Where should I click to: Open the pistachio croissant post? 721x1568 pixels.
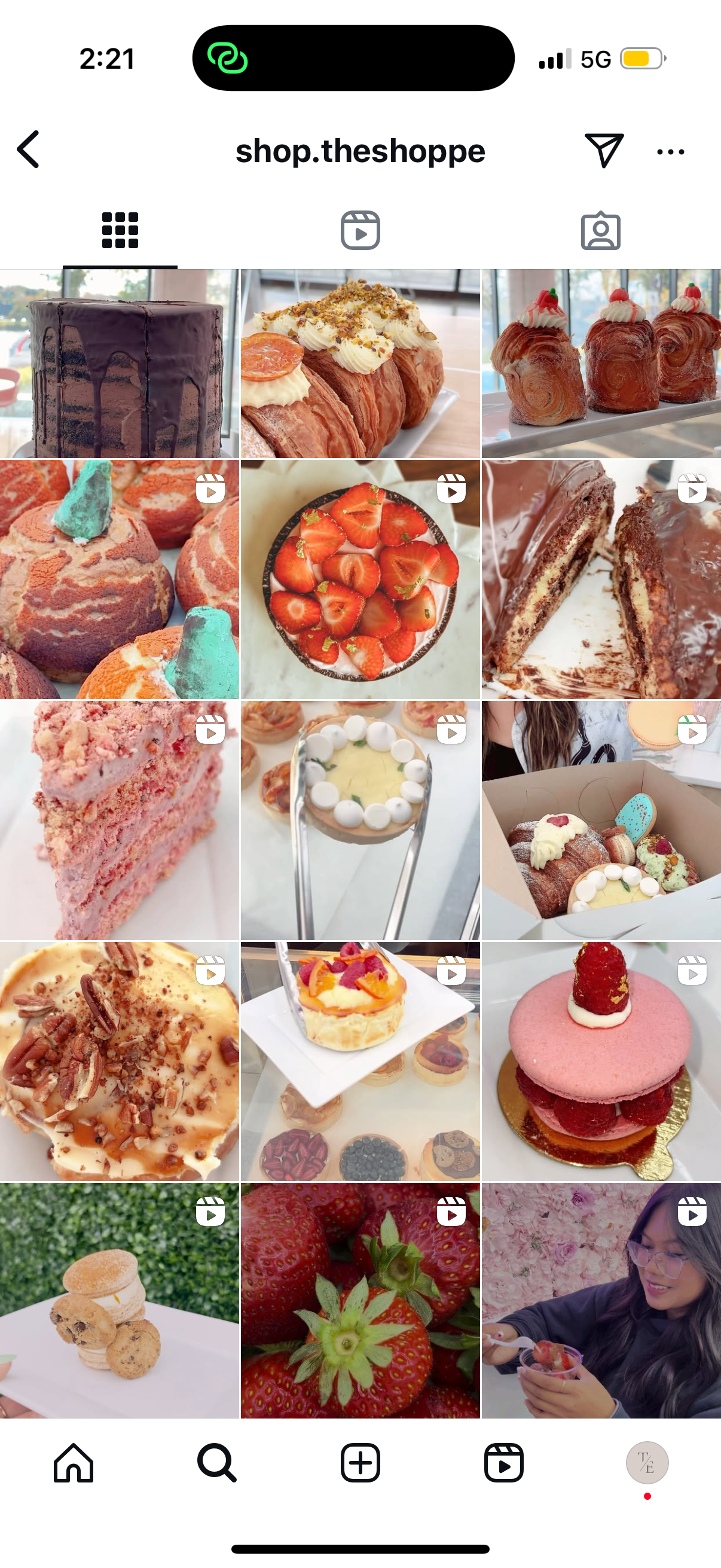click(x=360, y=364)
